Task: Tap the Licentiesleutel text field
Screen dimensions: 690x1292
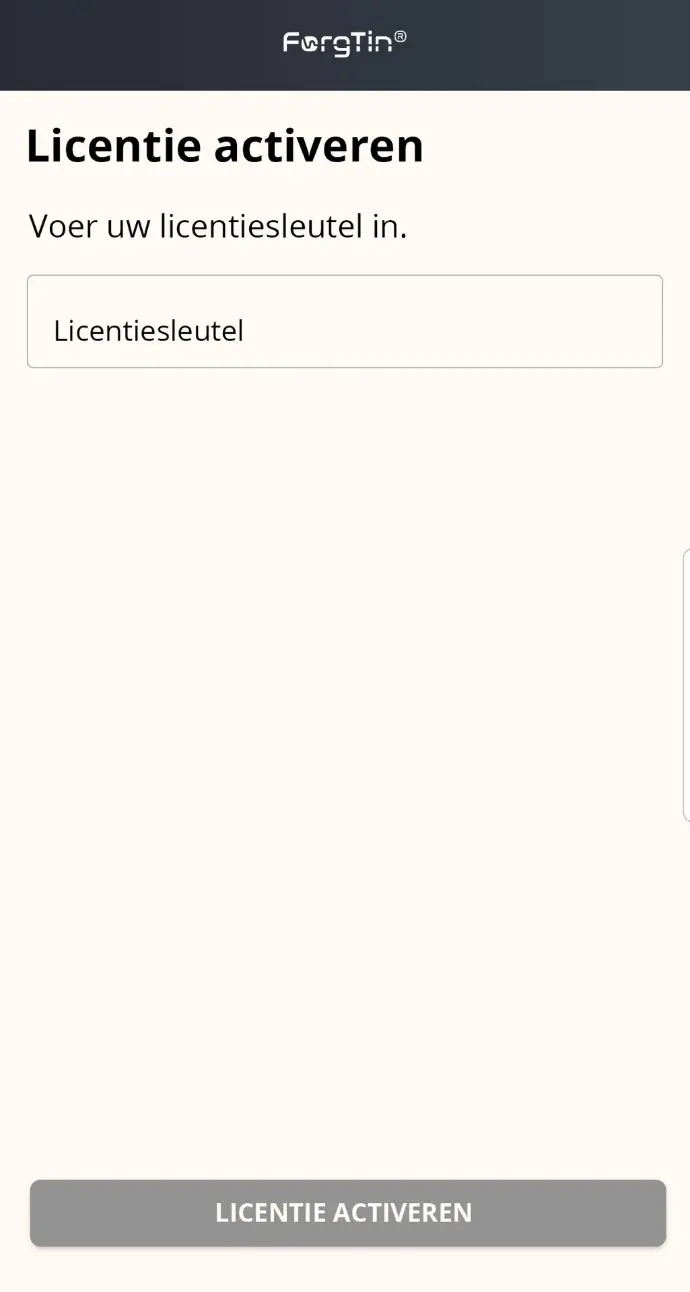Action: 345,321
